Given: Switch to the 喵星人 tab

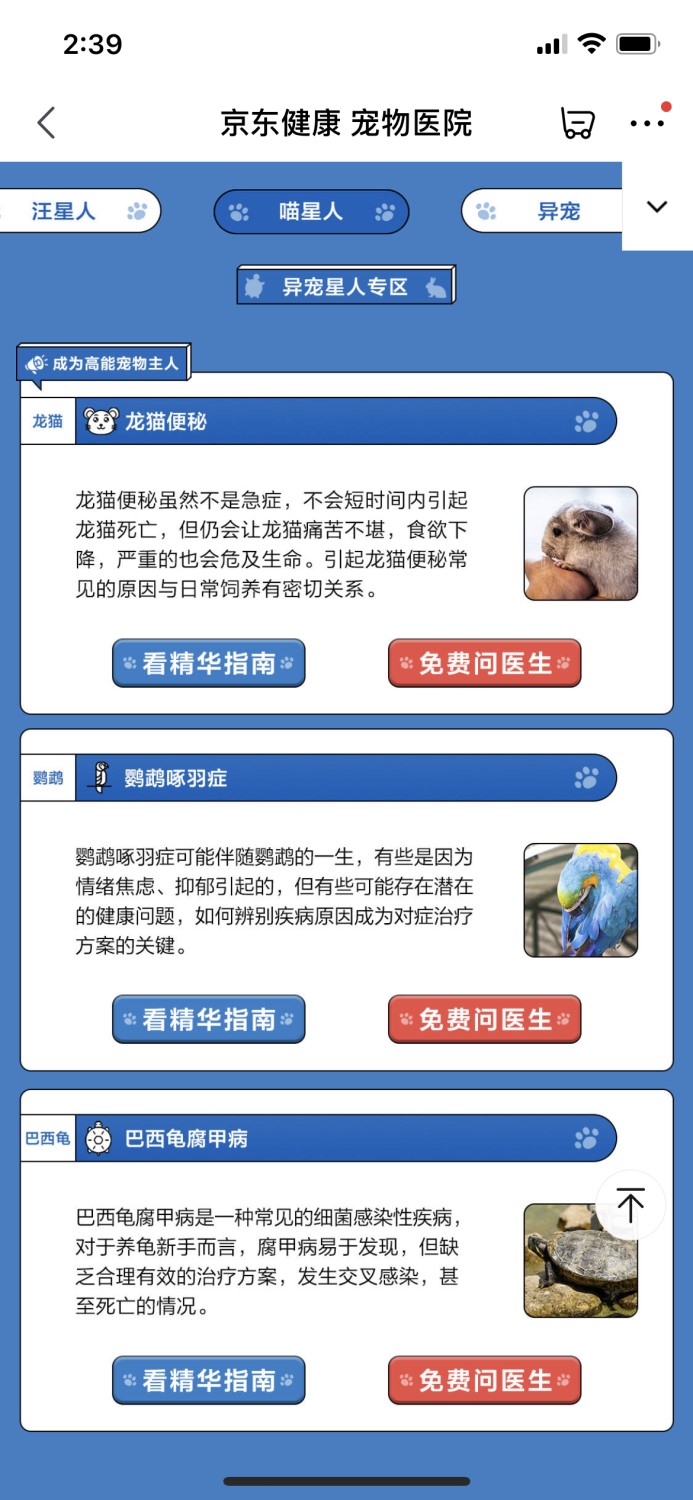Looking at the screenshot, I should coord(311,211).
